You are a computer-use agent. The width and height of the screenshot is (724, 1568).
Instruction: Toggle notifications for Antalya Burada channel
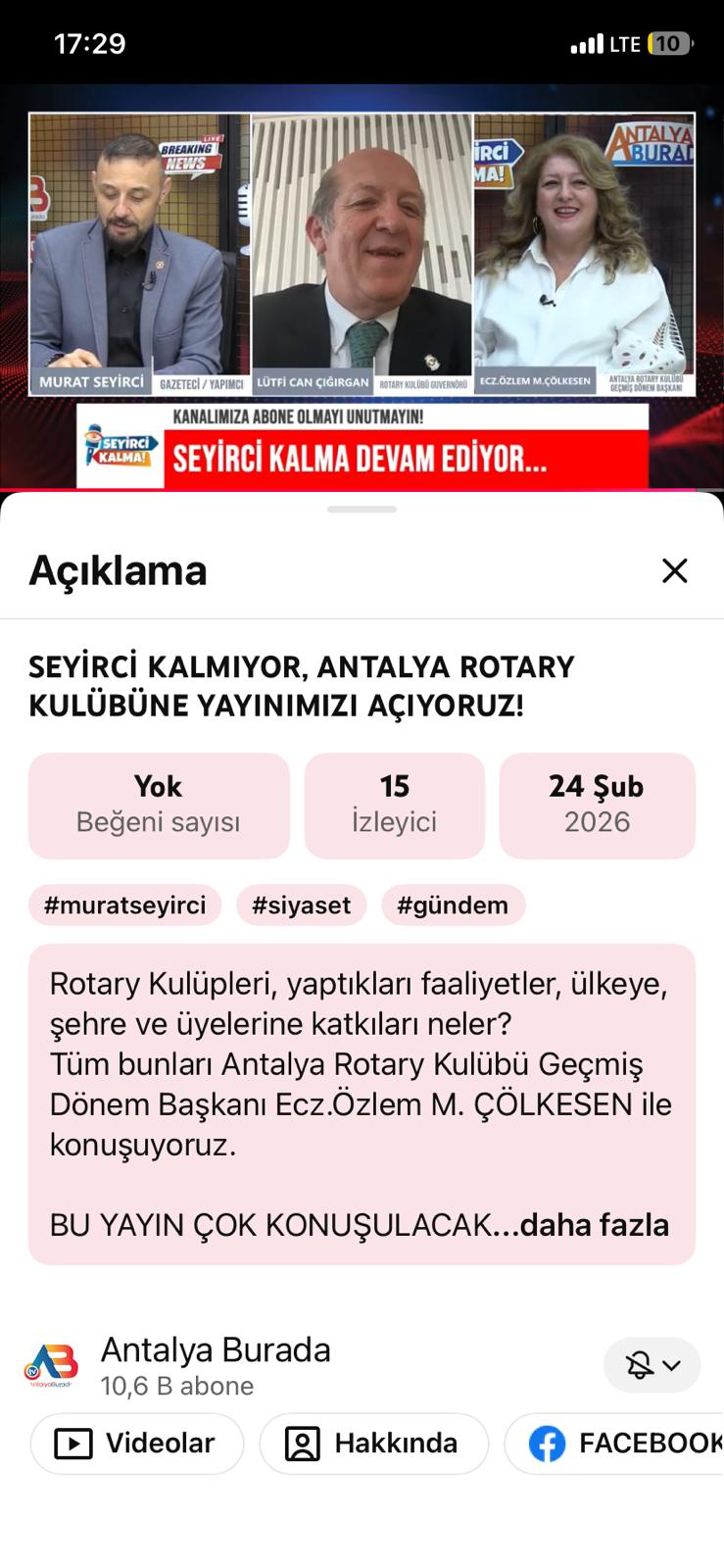(x=652, y=1364)
